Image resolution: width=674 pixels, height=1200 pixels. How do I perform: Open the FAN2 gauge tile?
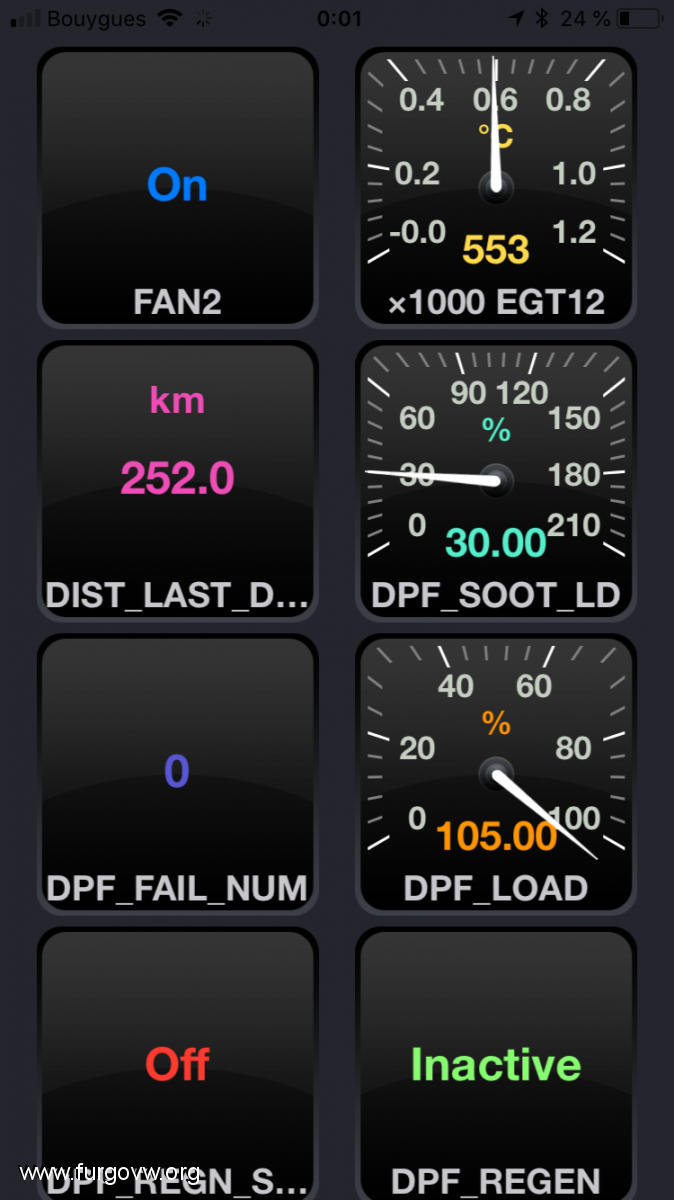[177, 187]
